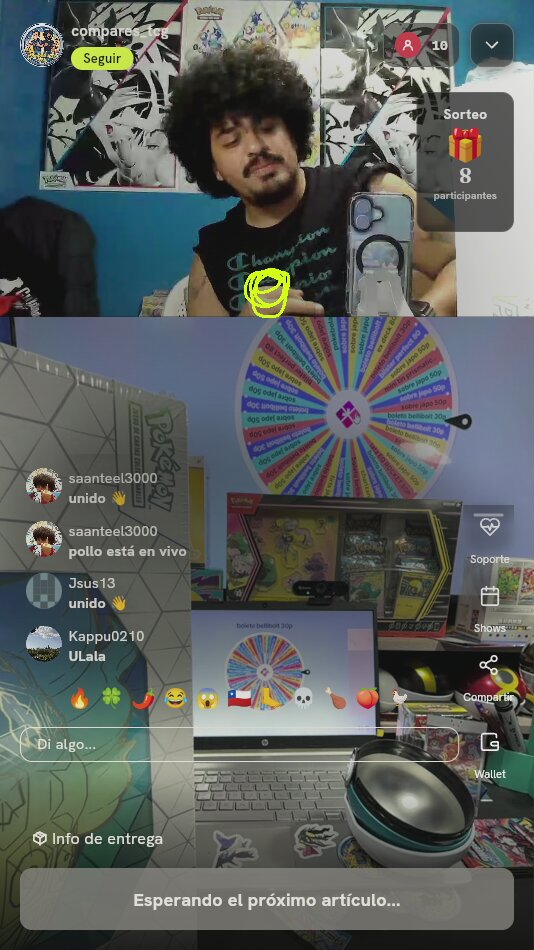View upcoming Shows

coord(489,610)
